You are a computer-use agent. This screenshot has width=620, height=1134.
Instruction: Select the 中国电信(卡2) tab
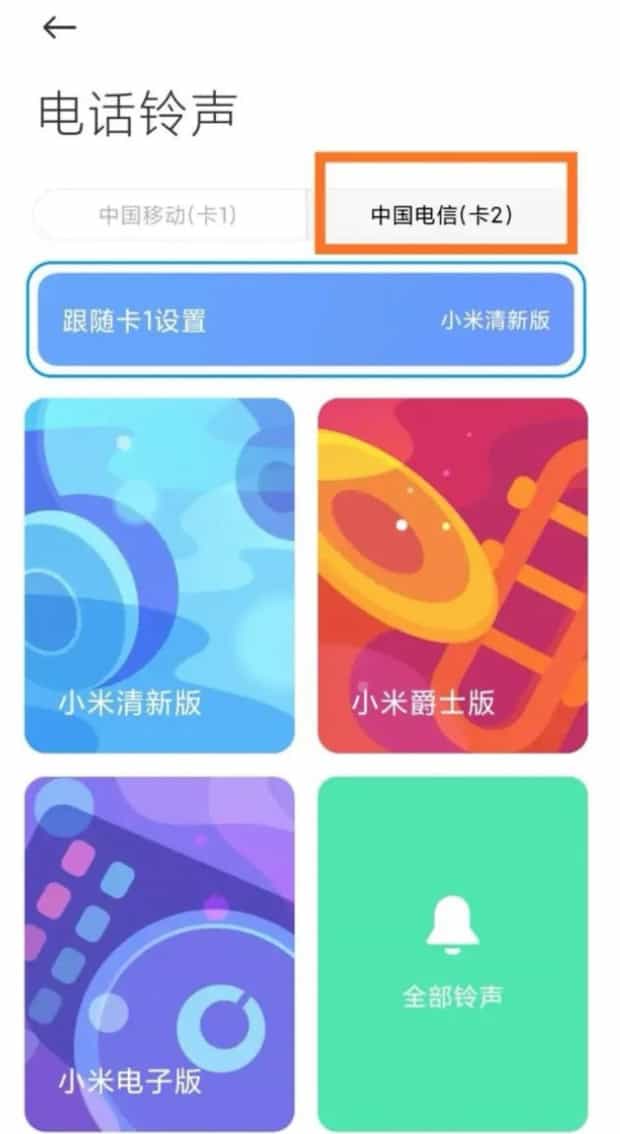click(441, 215)
